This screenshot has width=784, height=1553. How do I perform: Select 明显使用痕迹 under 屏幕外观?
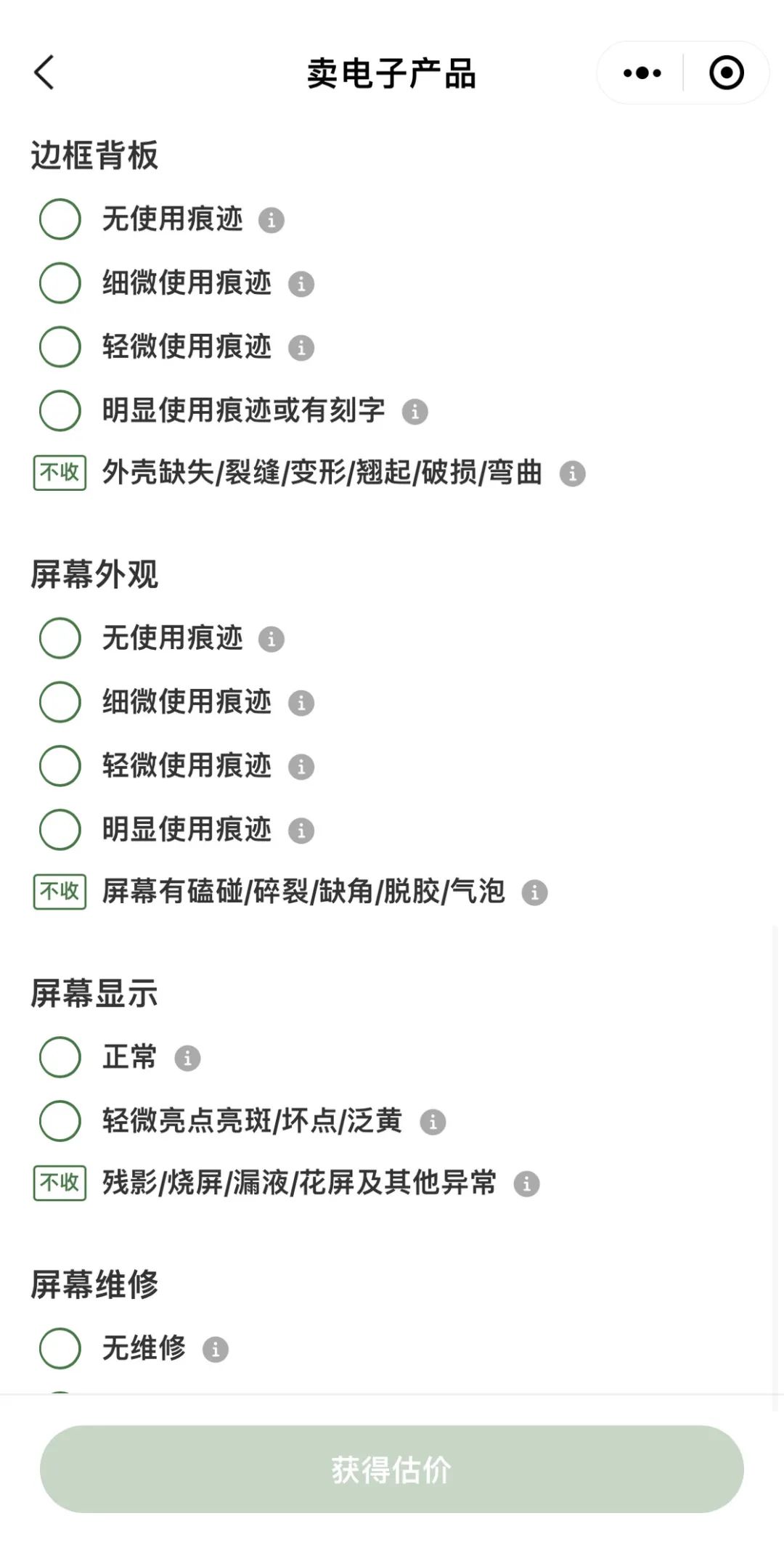pyautogui.click(x=60, y=830)
